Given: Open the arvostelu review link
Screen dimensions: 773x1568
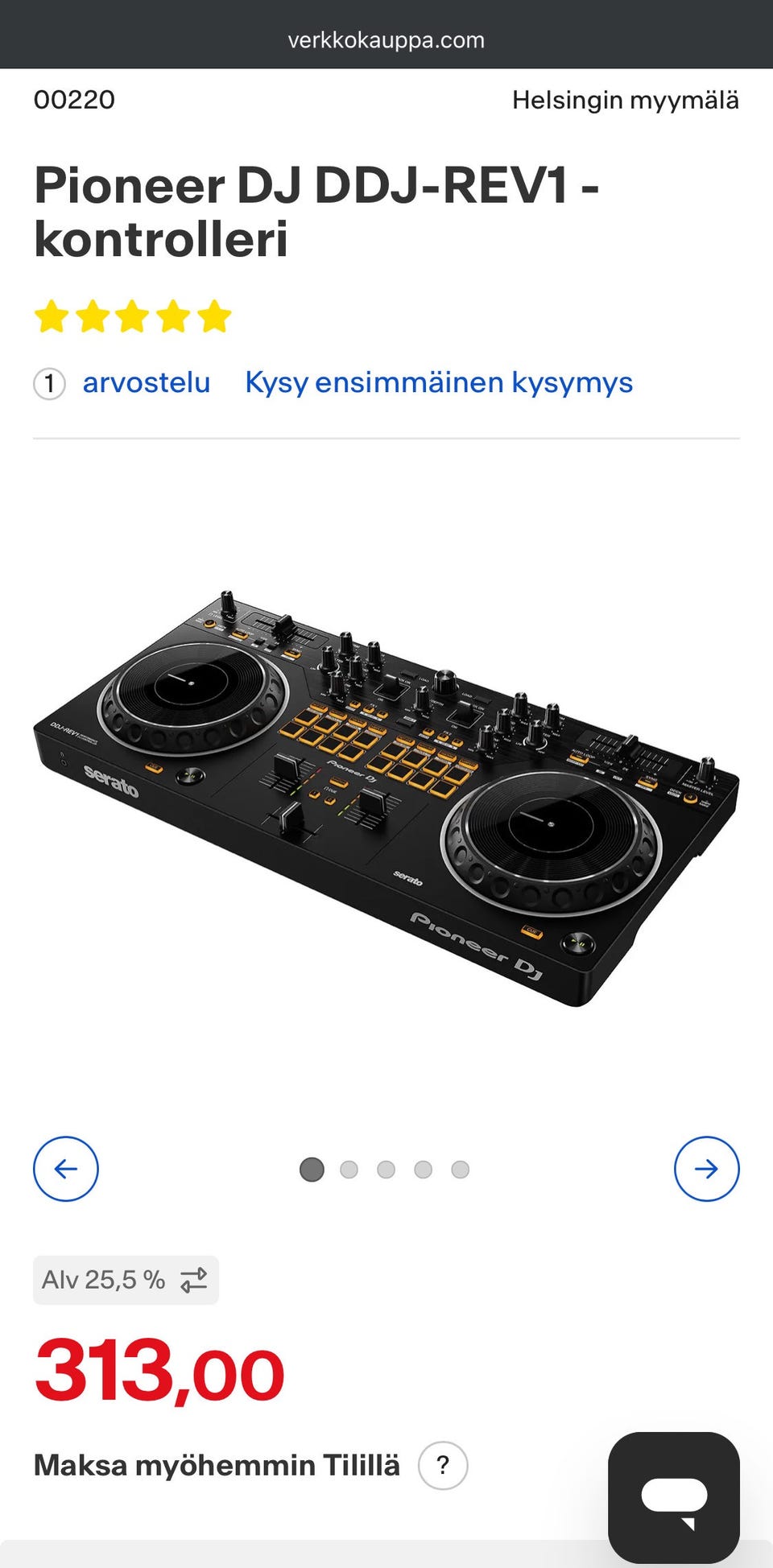Looking at the screenshot, I should tap(146, 382).
